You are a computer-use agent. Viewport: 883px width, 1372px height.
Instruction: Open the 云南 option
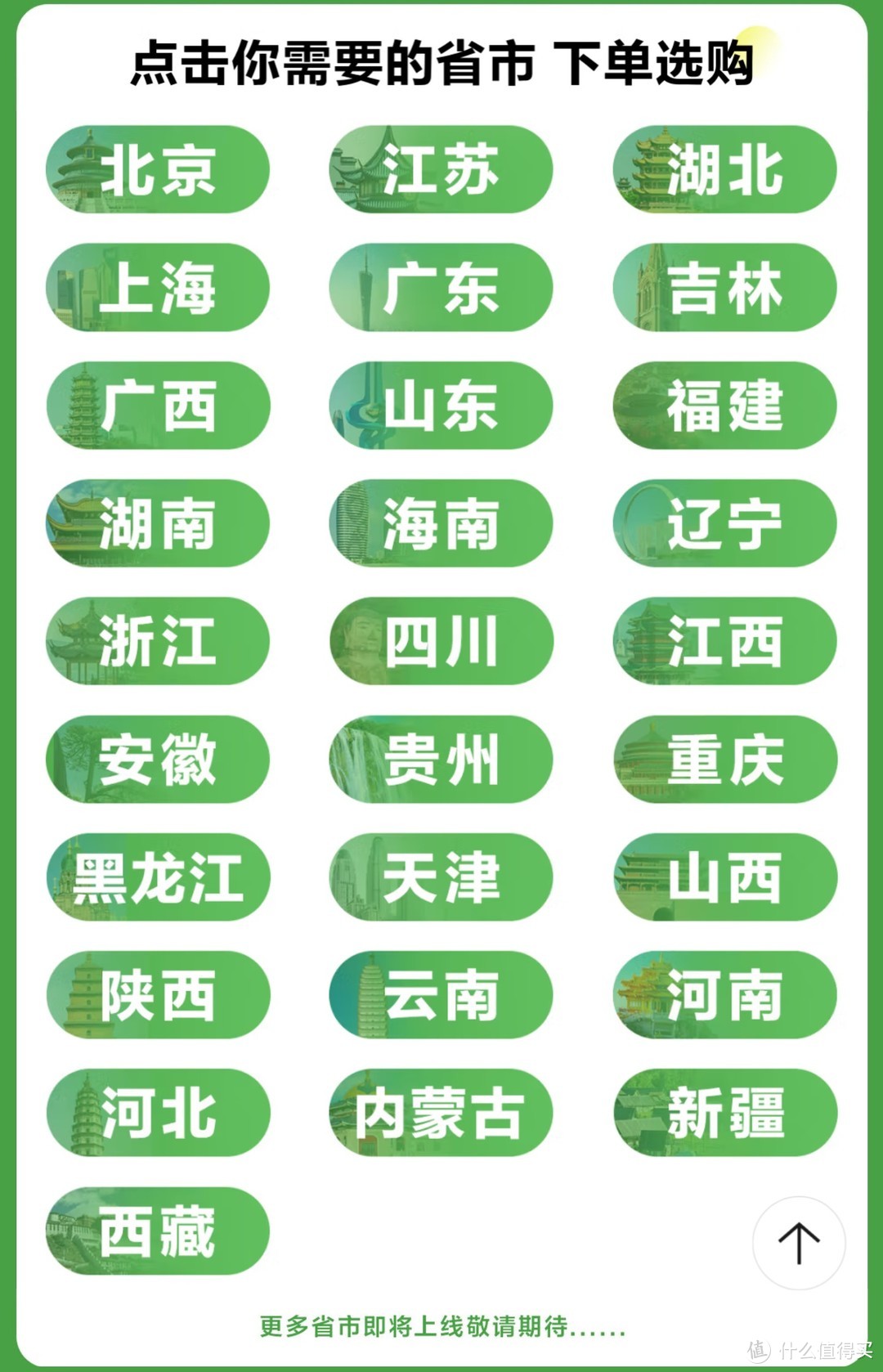point(441,995)
